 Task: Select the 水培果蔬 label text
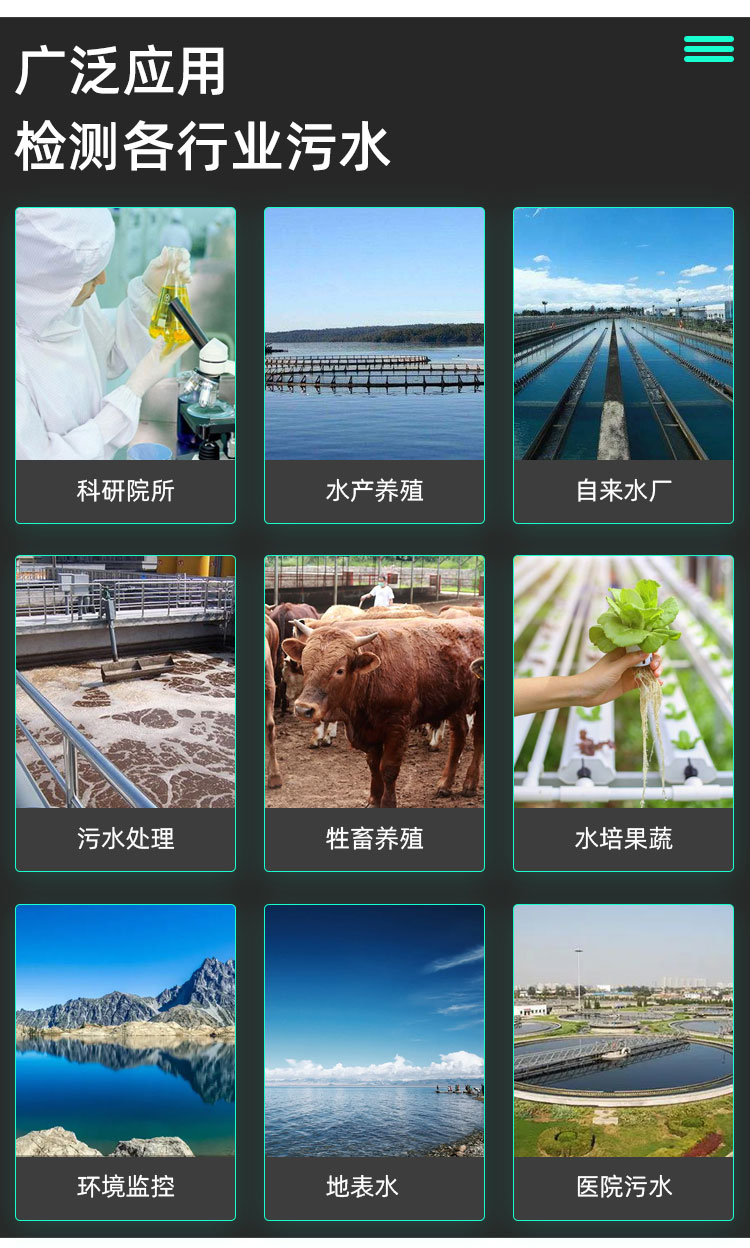coord(623,840)
